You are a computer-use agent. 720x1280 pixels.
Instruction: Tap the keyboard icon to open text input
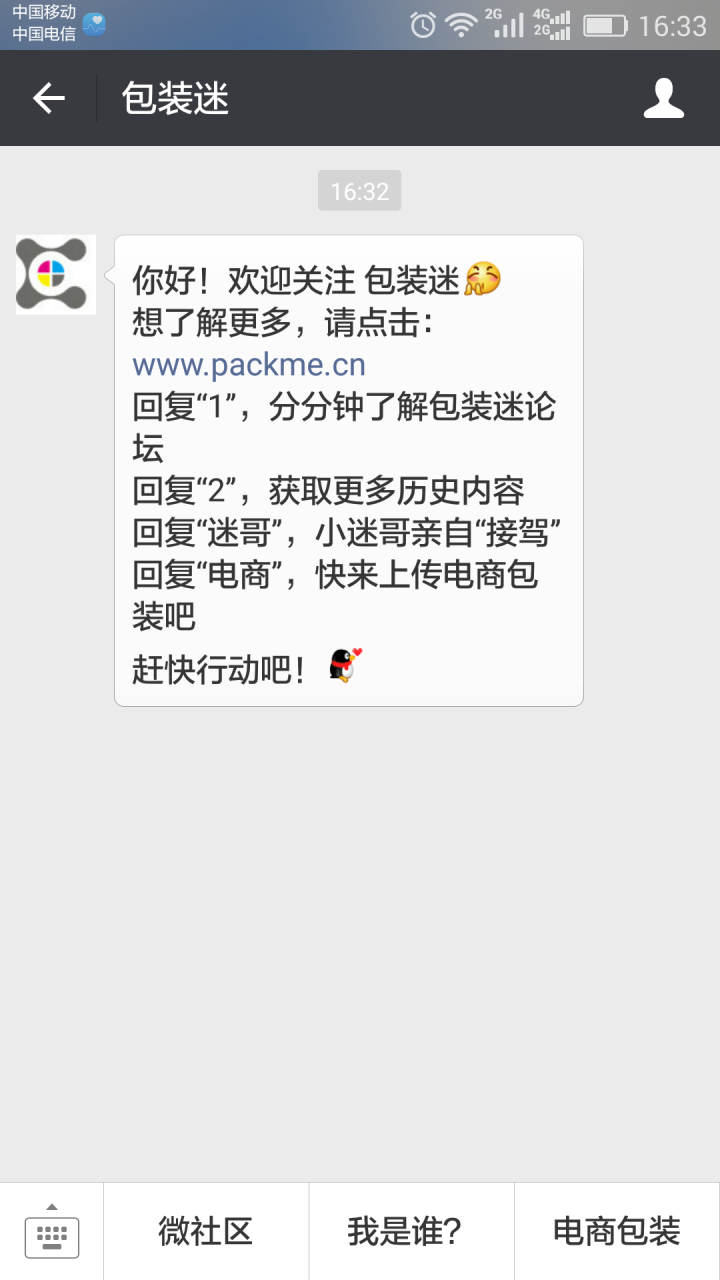click(51, 1236)
